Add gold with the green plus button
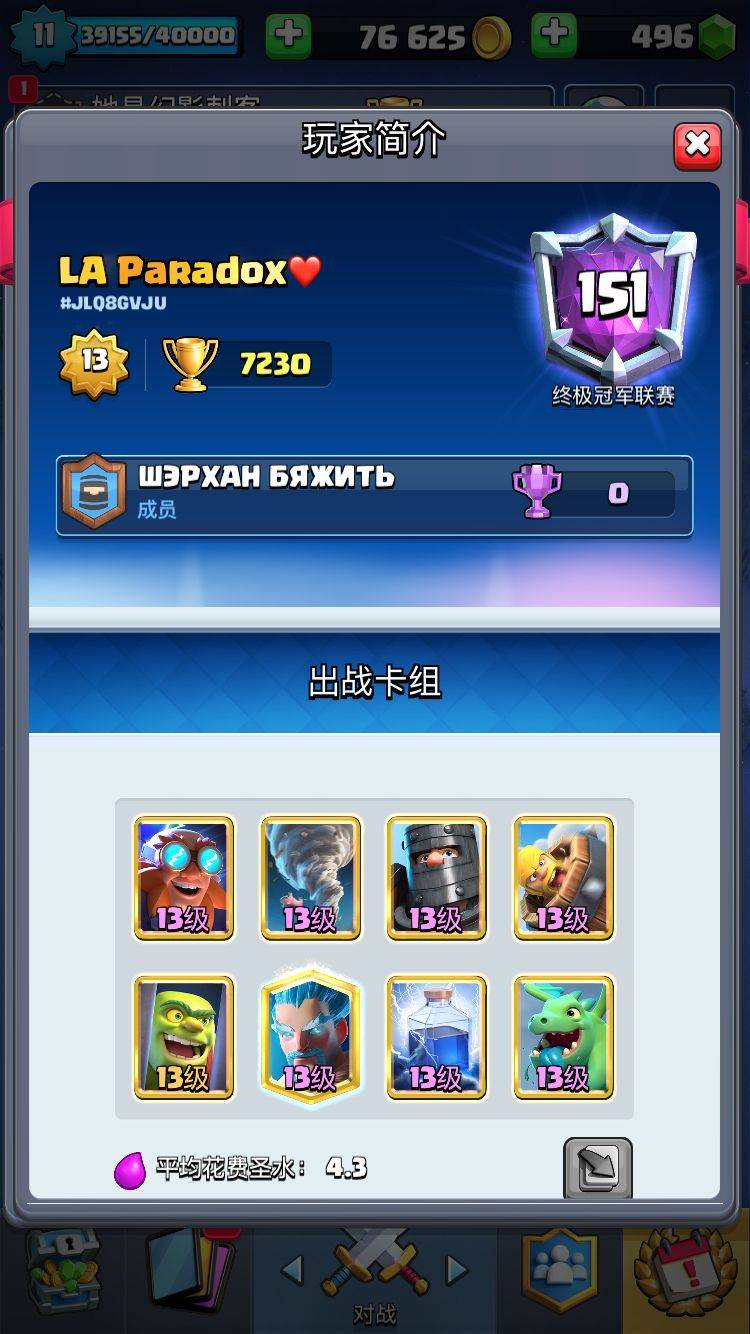This screenshot has width=750, height=1334. [288, 36]
